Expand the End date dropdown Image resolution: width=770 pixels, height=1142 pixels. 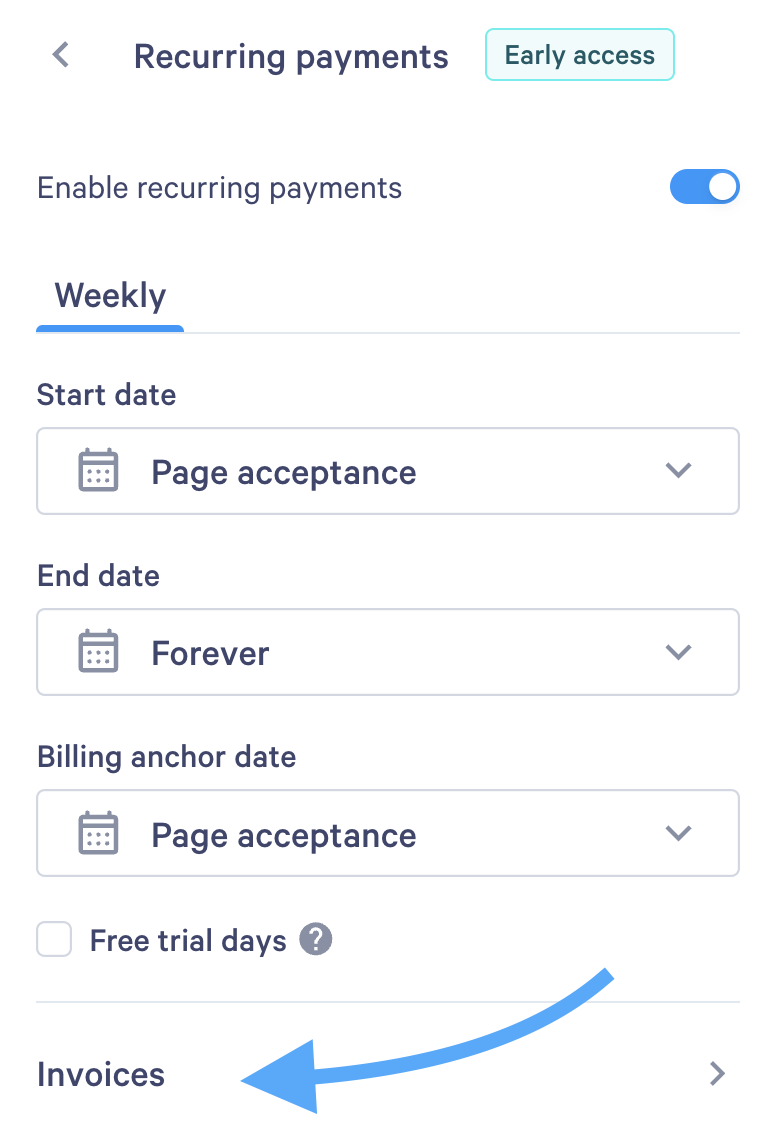[x=387, y=652]
